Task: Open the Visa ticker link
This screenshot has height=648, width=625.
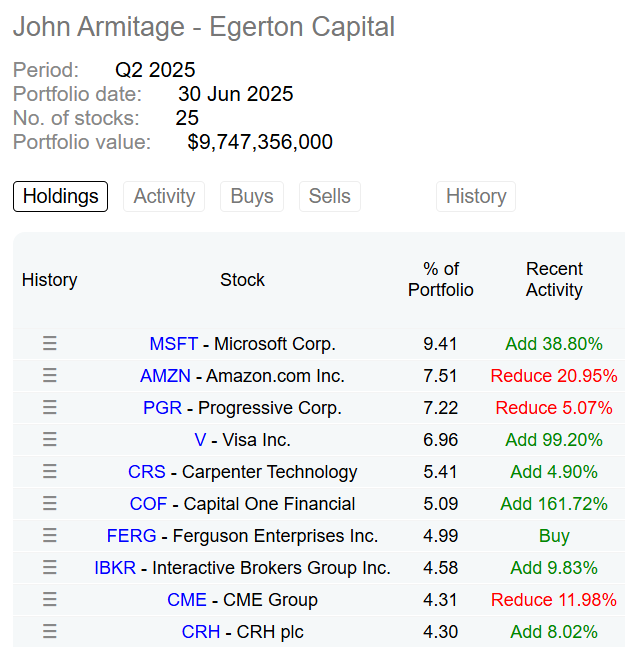Action: pos(200,440)
